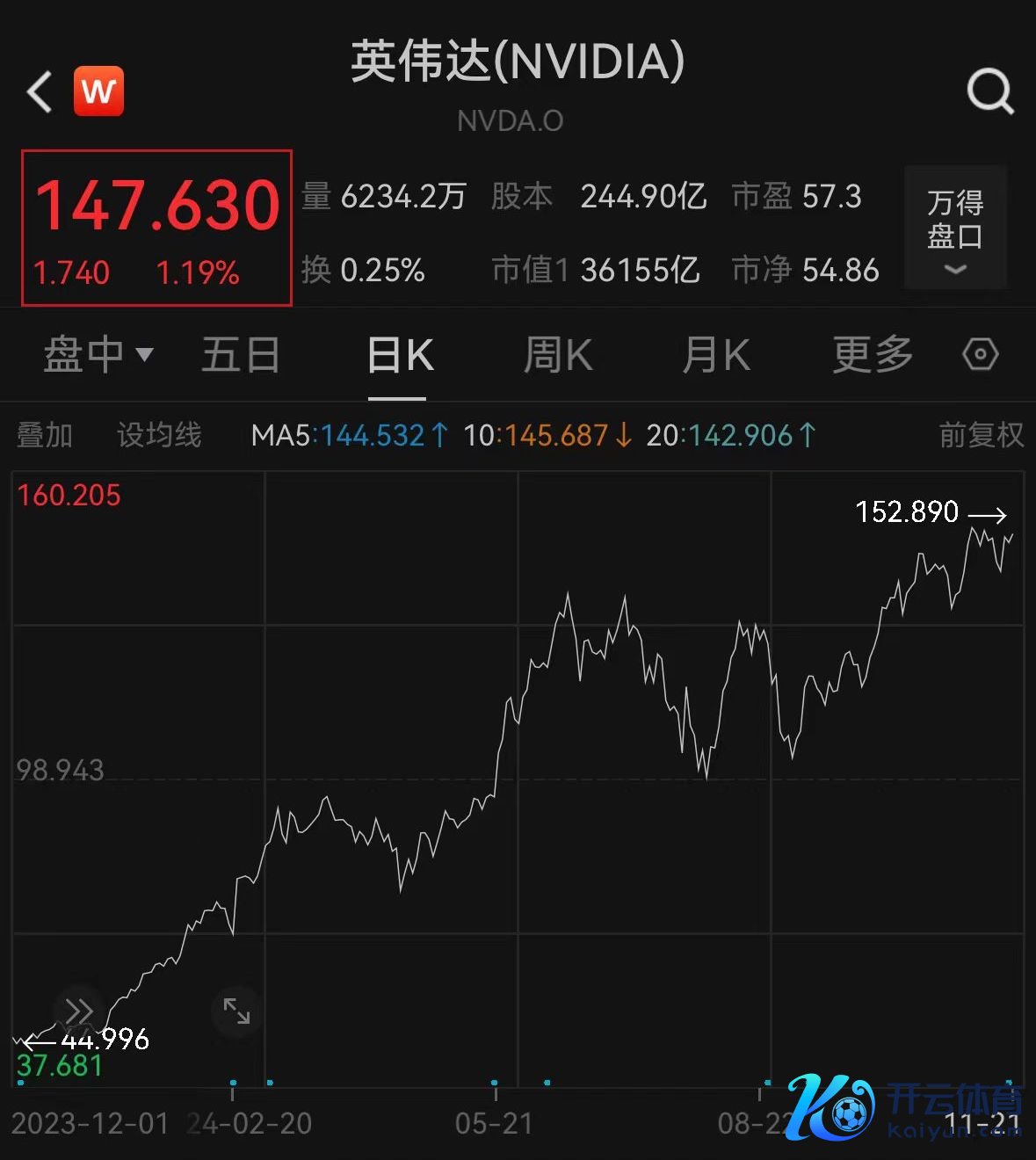The image size is (1036, 1160).
Task: Select the 日K chart tab
Action: tap(400, 355)
